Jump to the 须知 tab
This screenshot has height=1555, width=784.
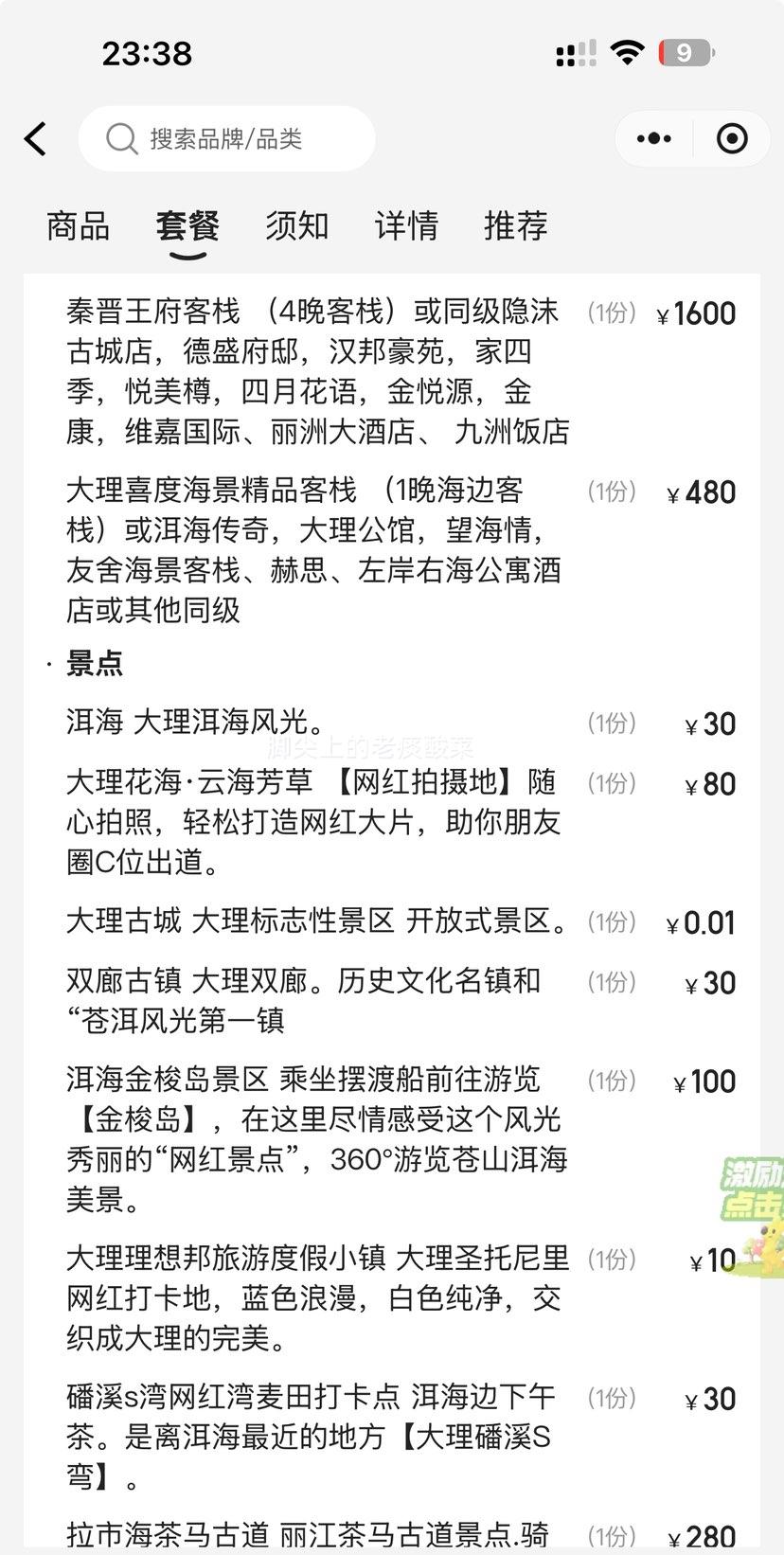(x=296, y=226)
